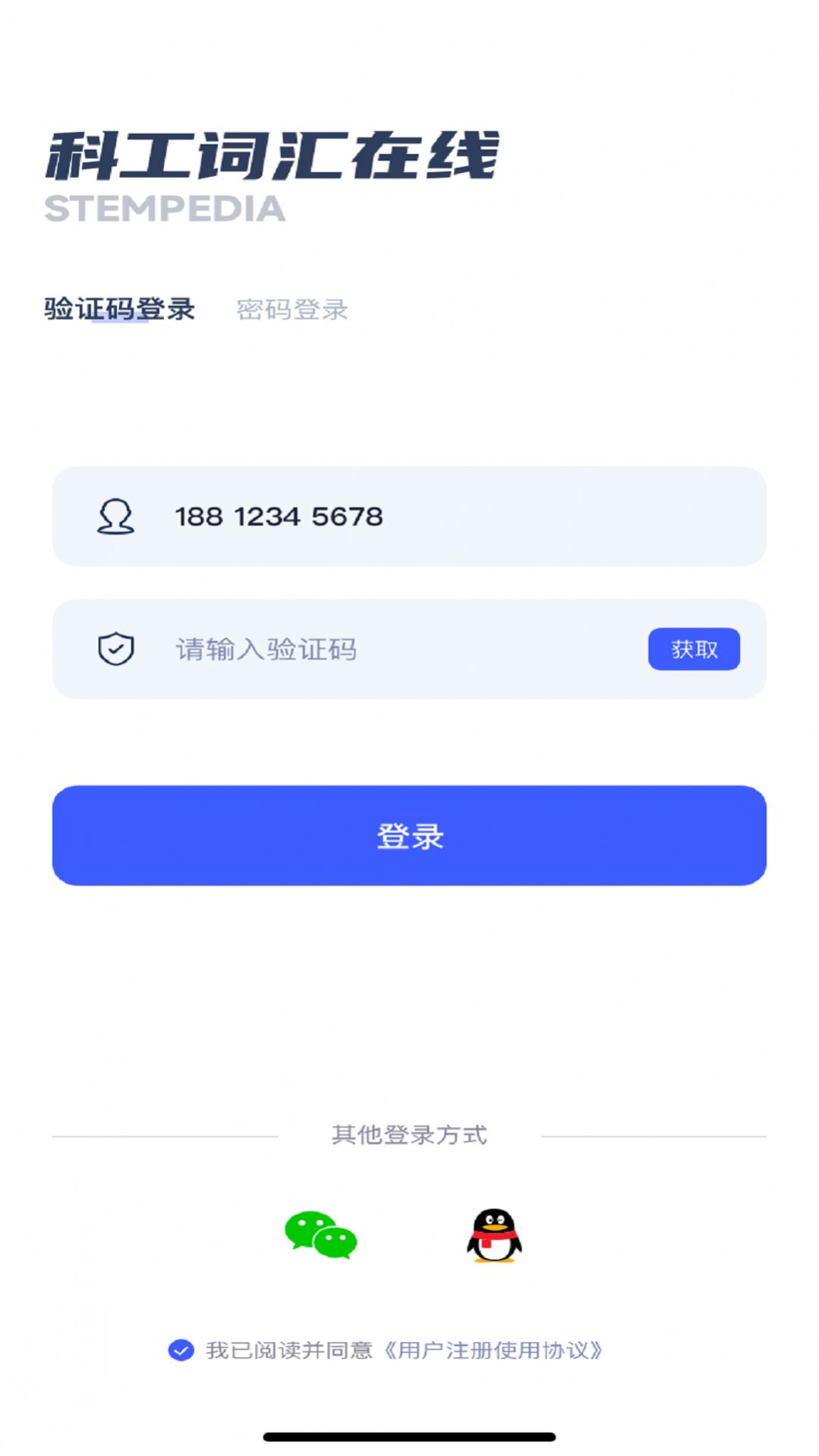819x1456 pixels.
Task: Tap the blue 登录 button
Action: point(409,835)
